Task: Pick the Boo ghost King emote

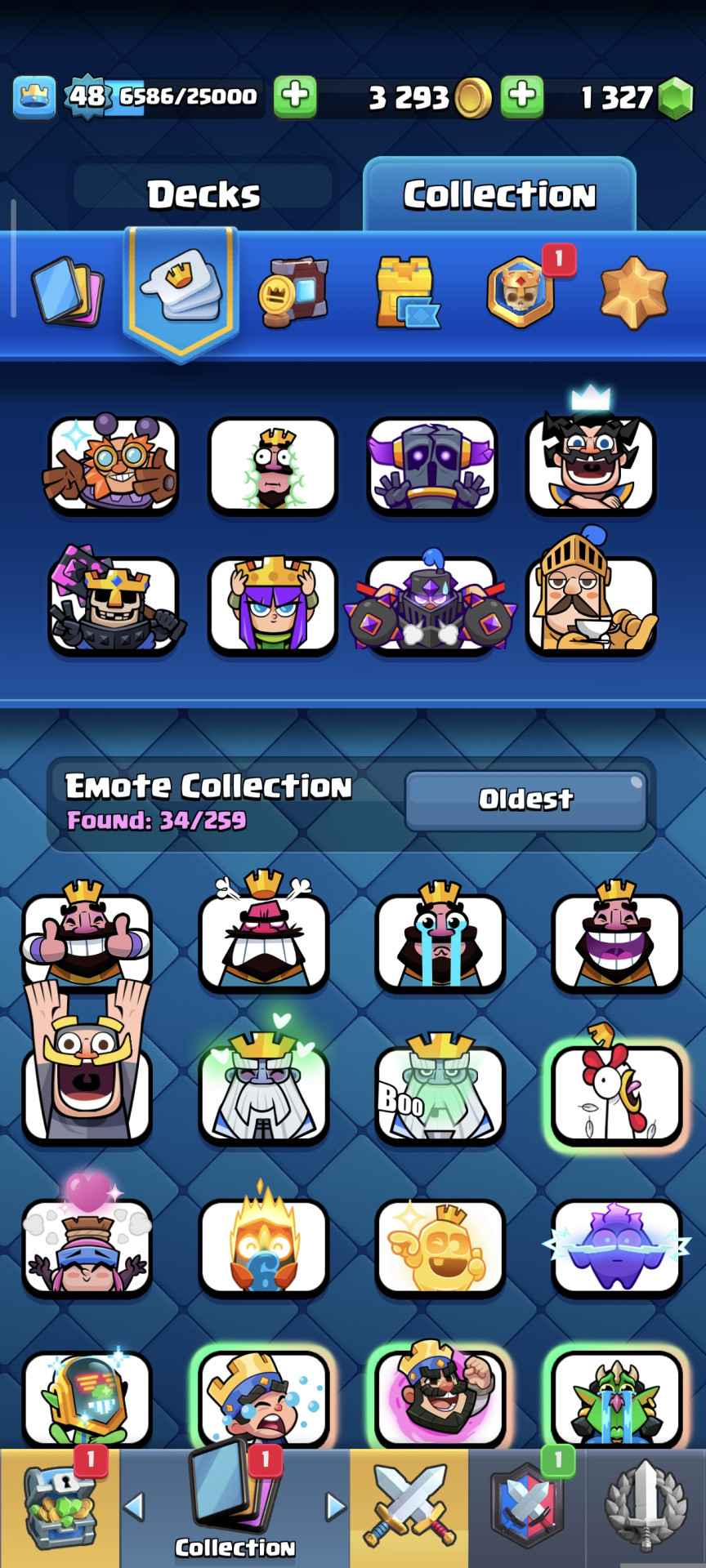Action: [440, 1093]
